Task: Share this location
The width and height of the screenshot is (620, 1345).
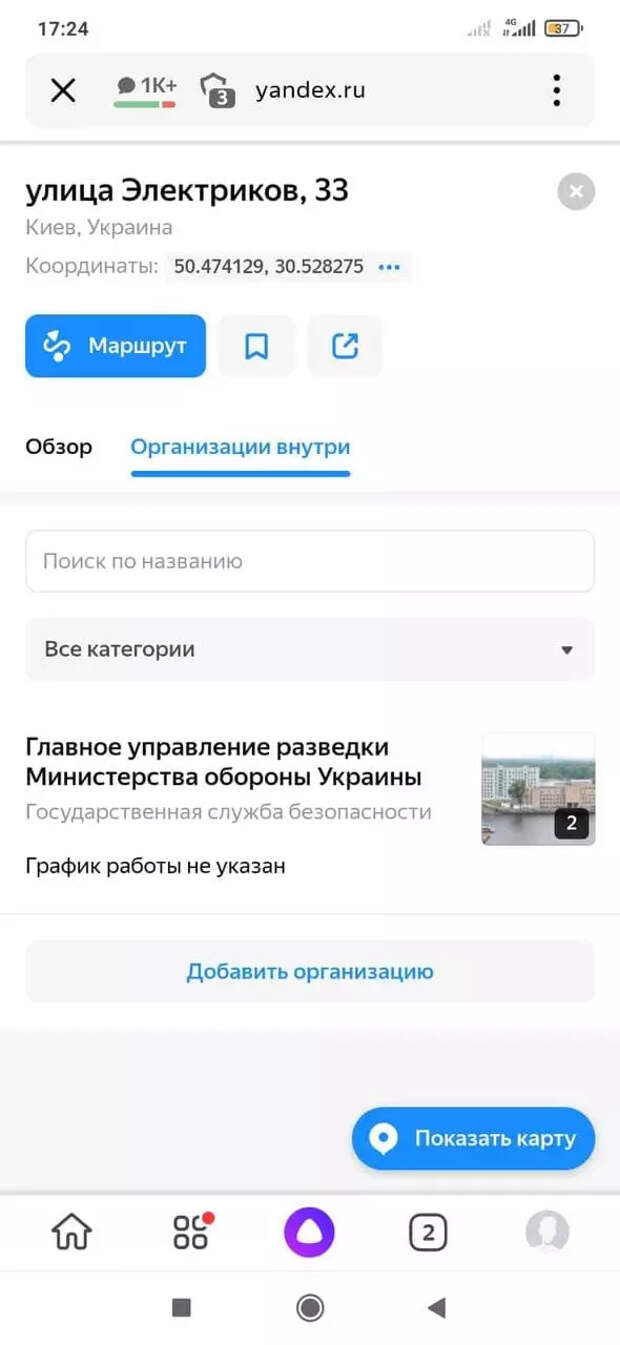Action: tap(344, 346)
